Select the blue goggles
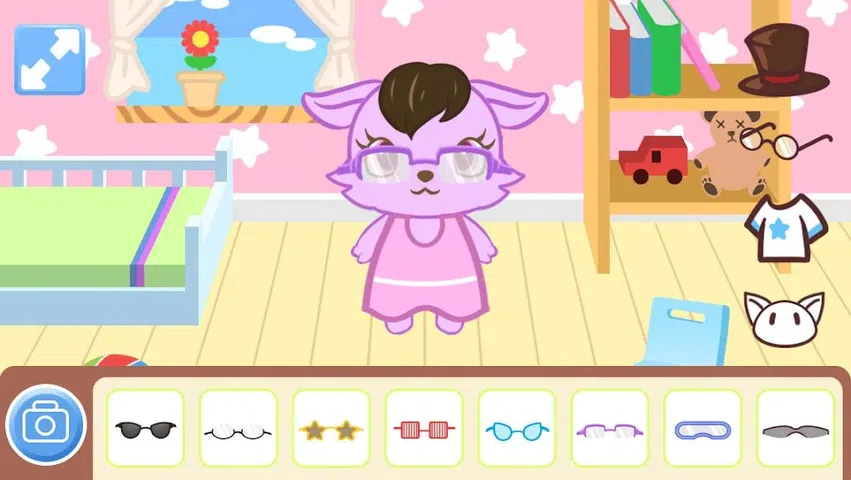The width and height of the screenshot is (851, 480). tap(703, 428)
